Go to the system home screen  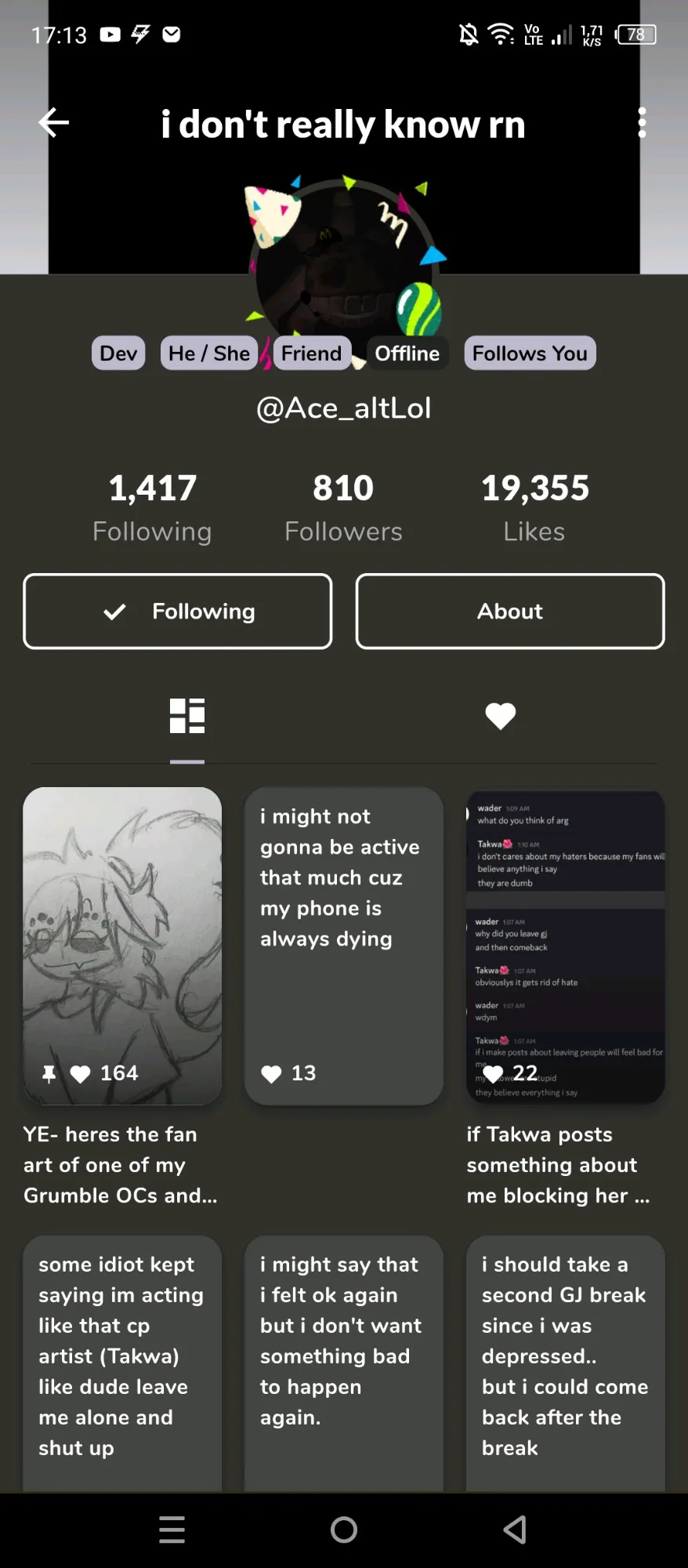tap(344, 1530)
